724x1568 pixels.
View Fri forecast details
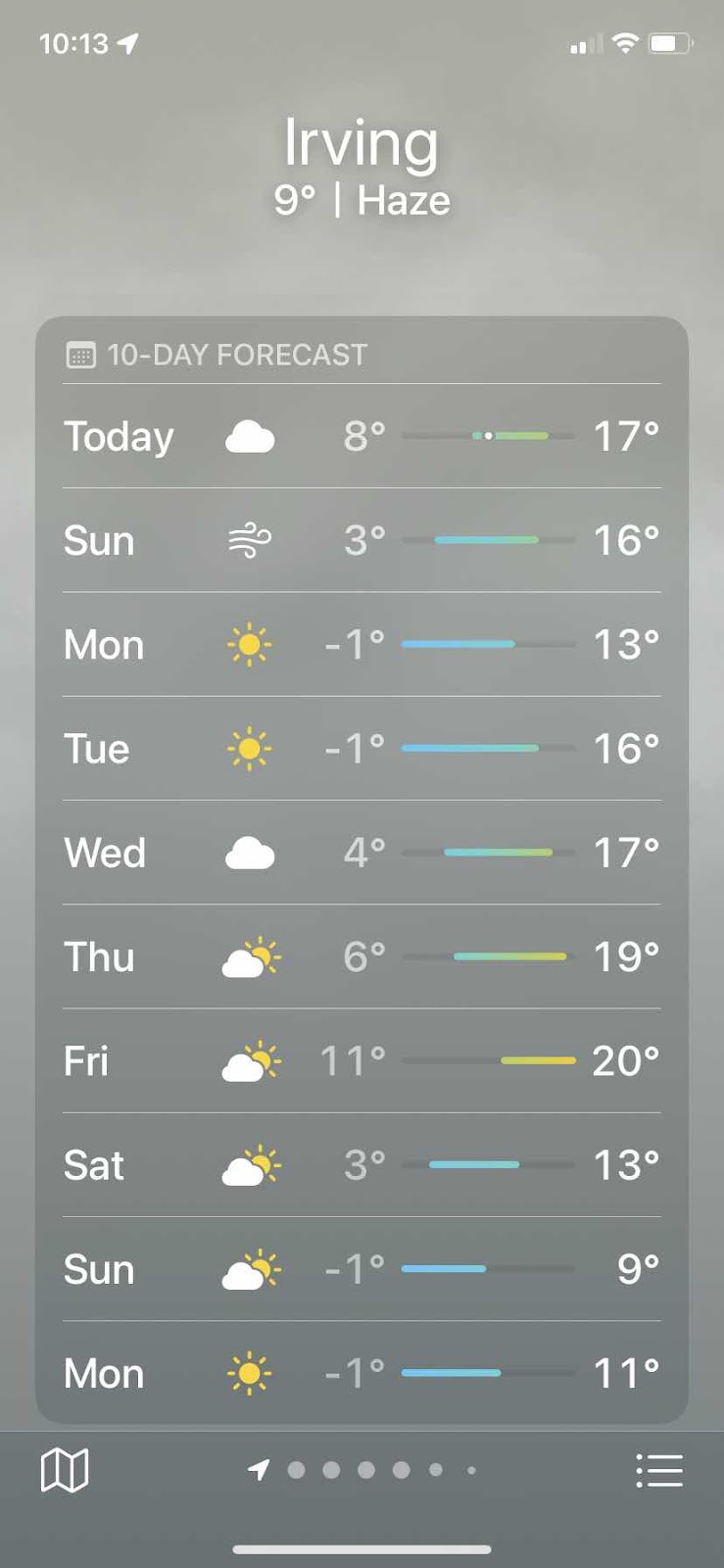(362, 1060)
